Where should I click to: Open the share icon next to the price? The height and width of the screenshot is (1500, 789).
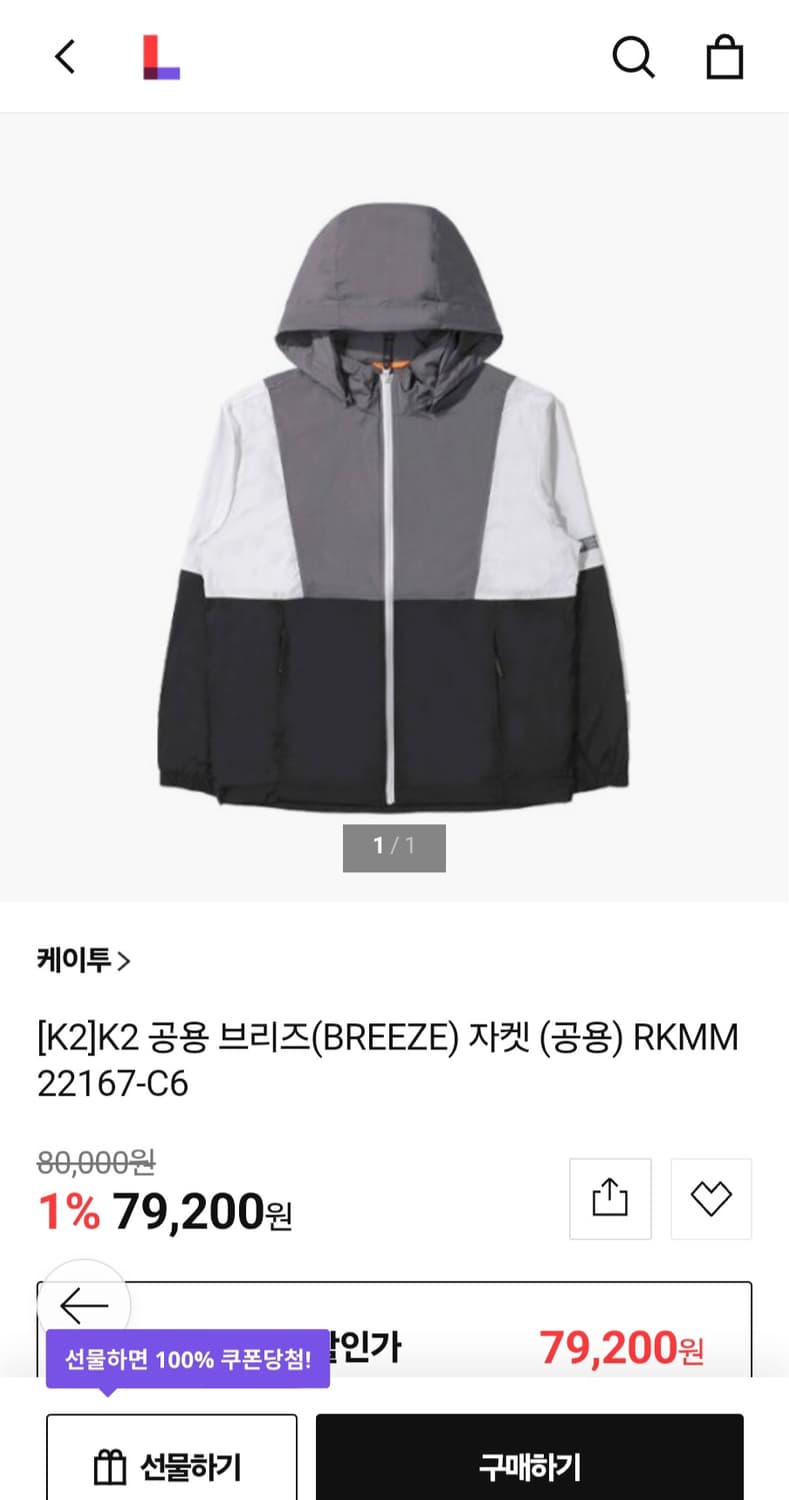point(610,1198)
